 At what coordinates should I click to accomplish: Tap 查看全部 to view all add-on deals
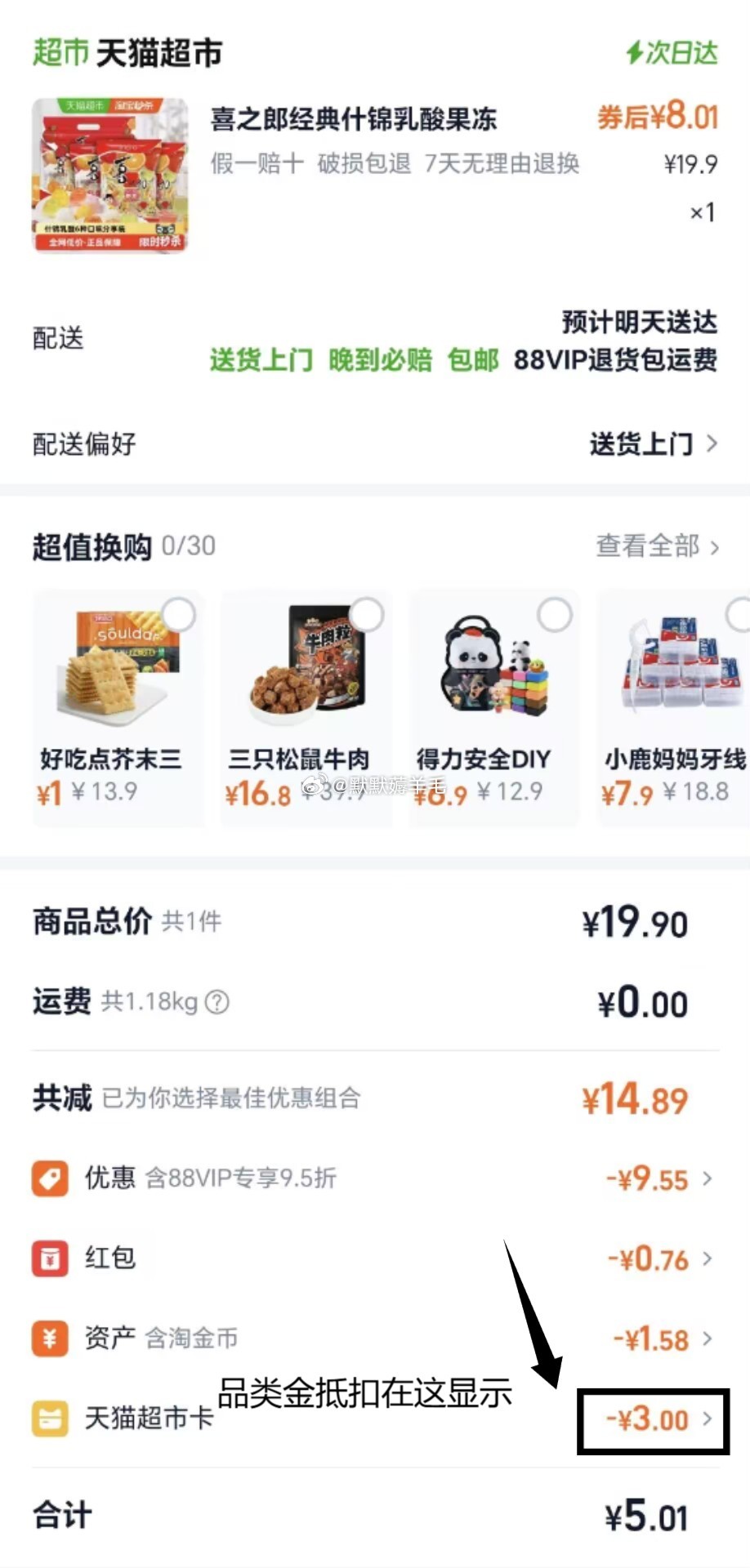[657, 546]
